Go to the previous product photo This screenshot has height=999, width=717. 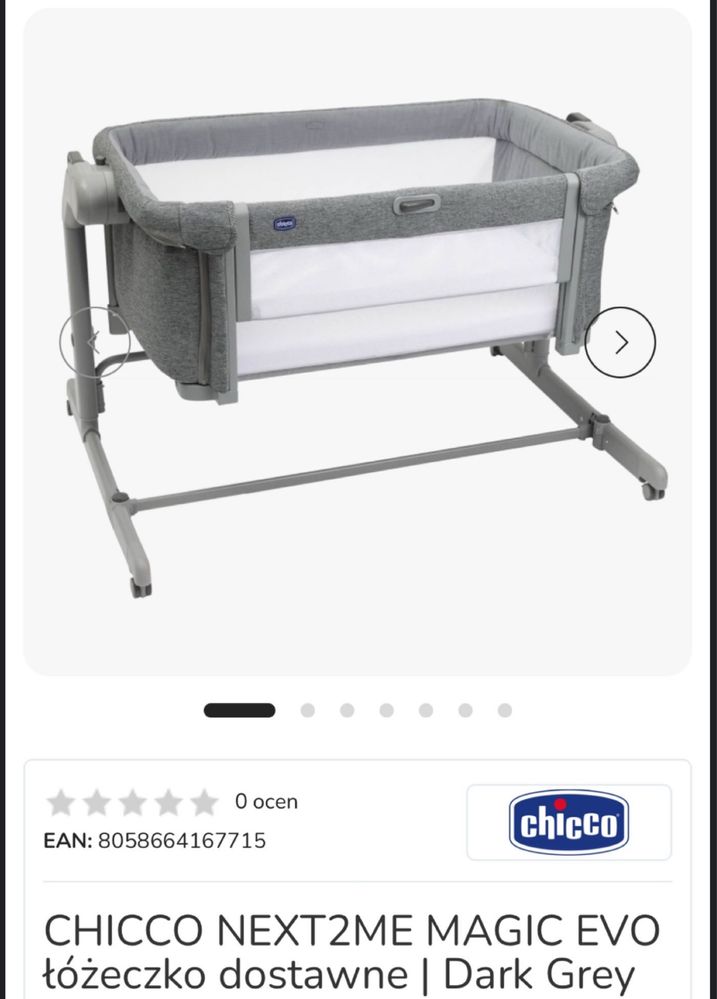pyautogui.click(x=94, y=342)
